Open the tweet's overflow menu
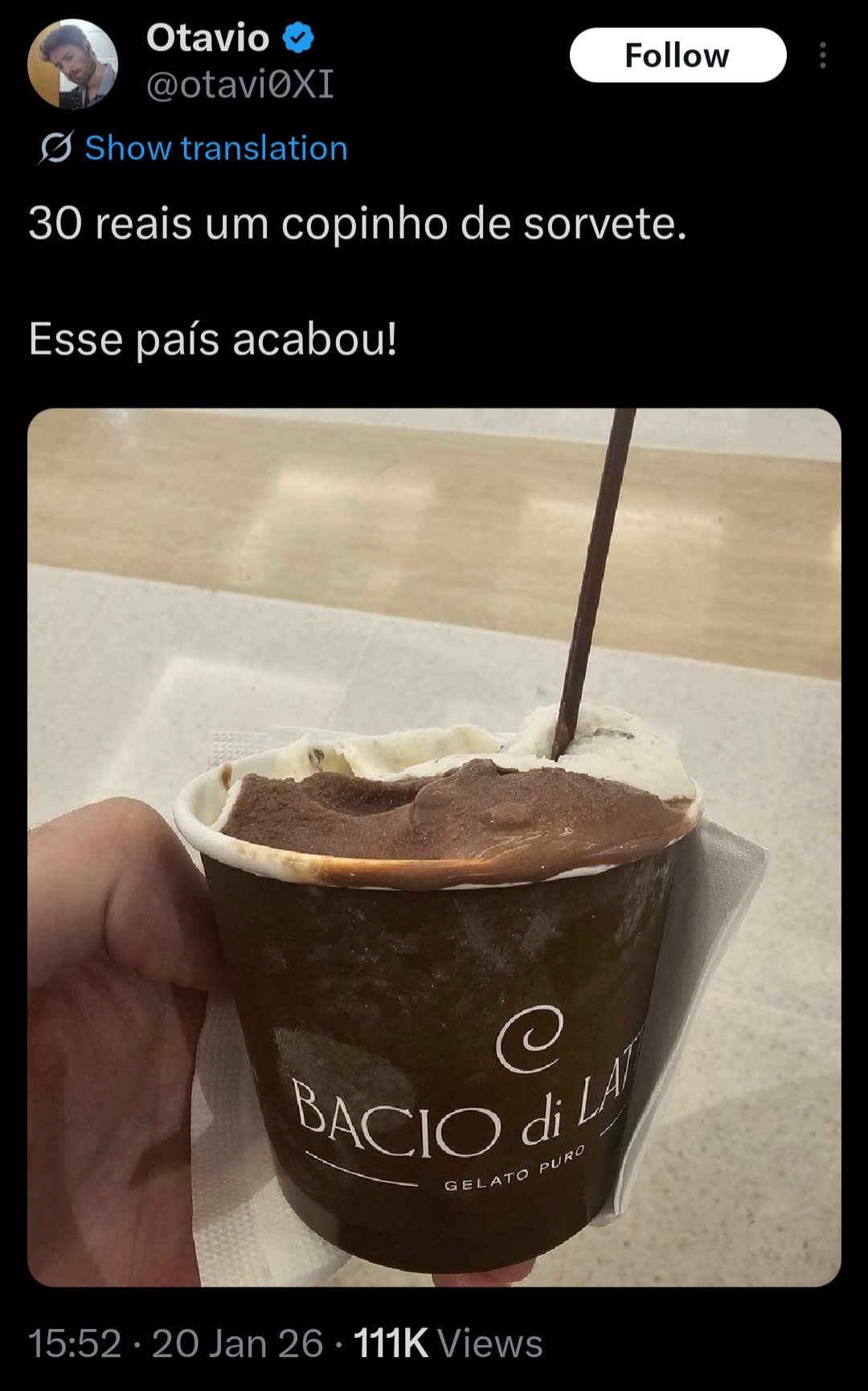The image size is (868, 1391). tap(822, 55)
